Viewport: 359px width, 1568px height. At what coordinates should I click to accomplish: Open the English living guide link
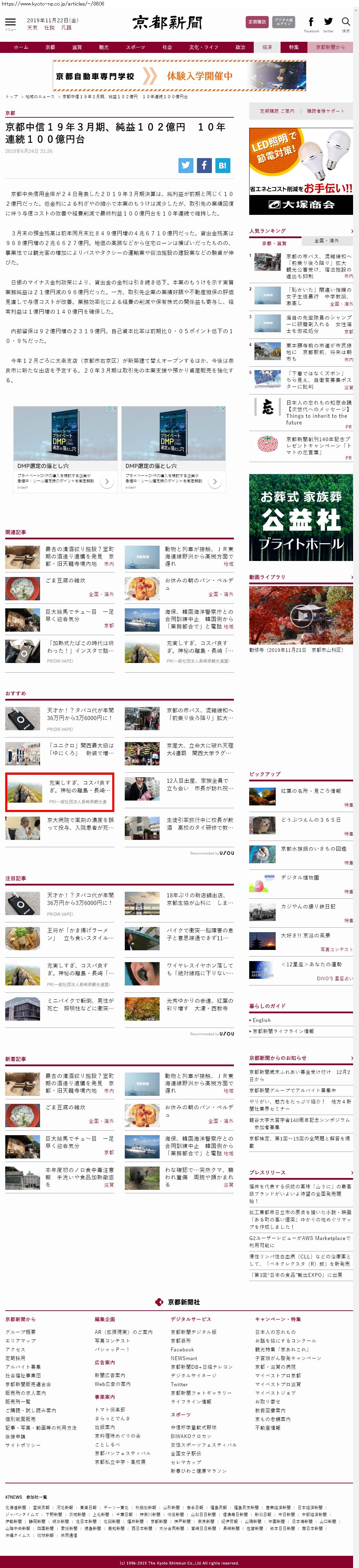pyautogui.click(x=261, y=1020)
